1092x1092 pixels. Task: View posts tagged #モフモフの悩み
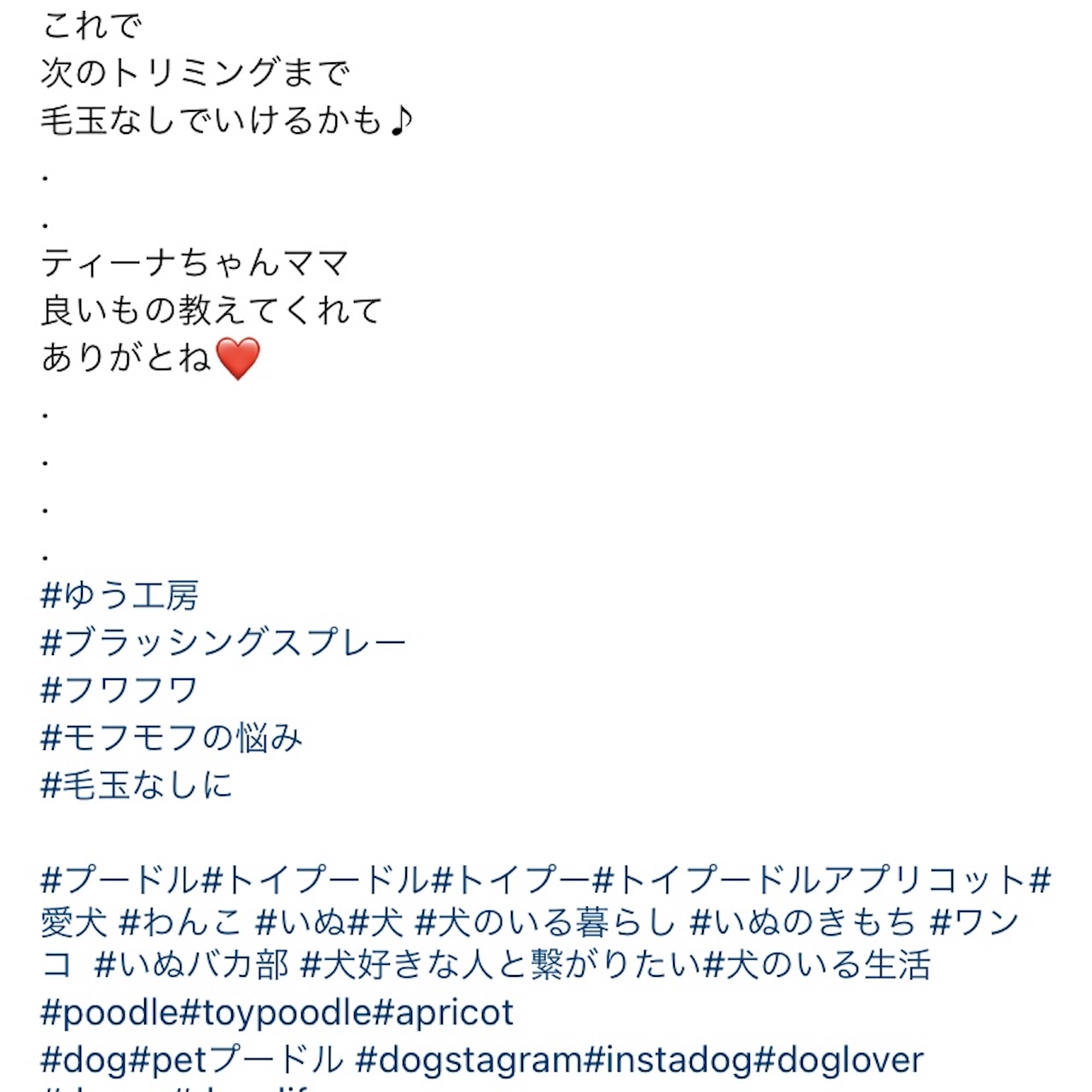pos(171,738)
